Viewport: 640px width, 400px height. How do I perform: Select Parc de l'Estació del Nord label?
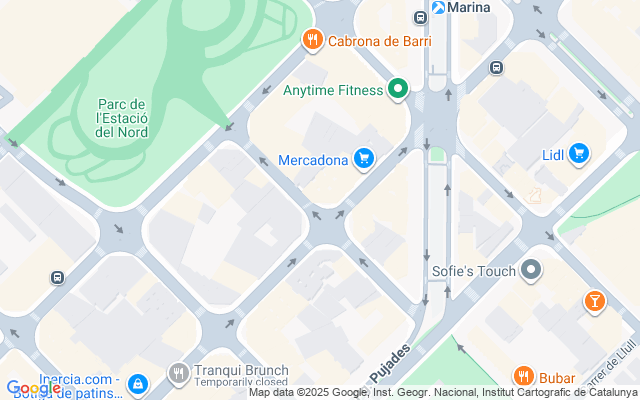[123, 118]
